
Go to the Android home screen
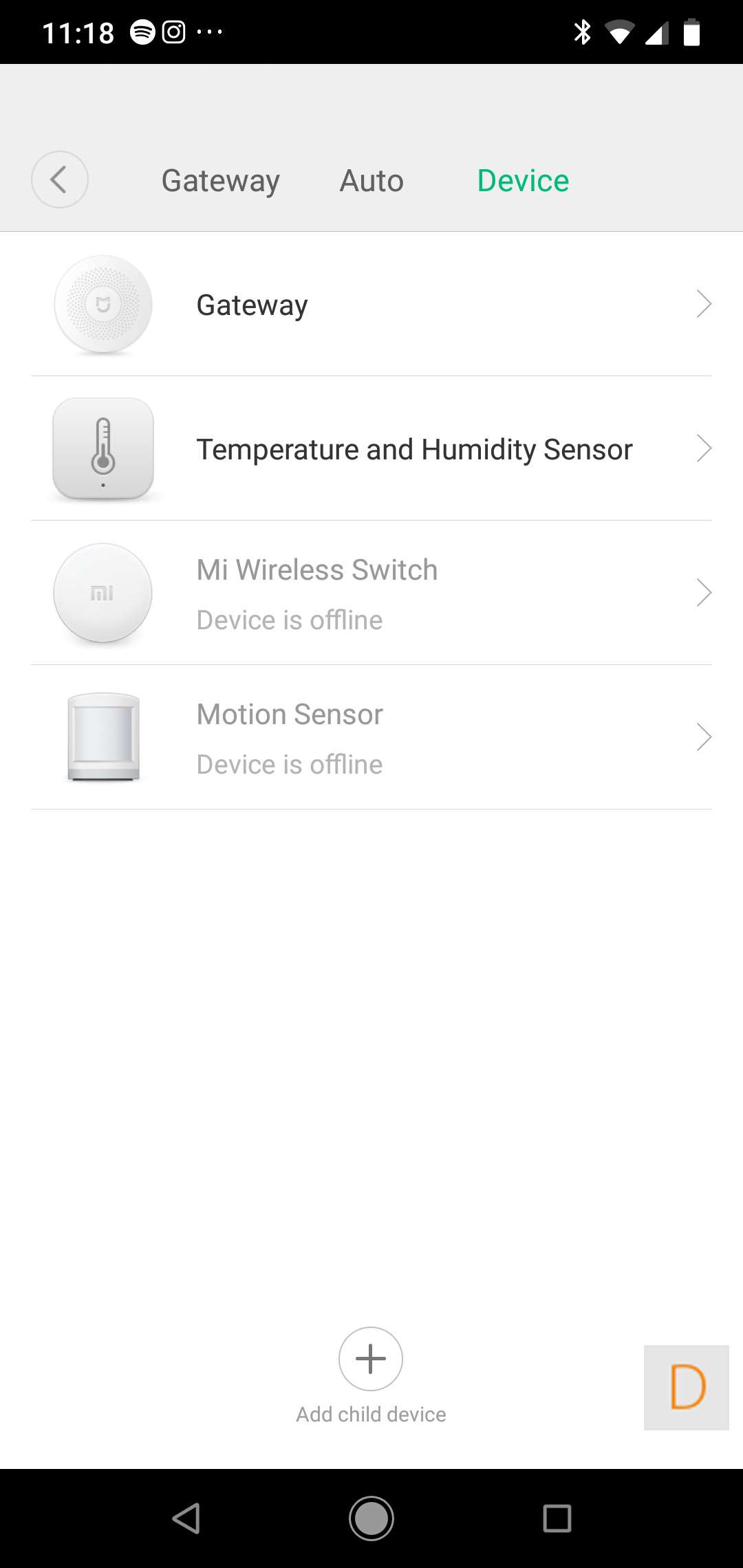click(371, 1518)
